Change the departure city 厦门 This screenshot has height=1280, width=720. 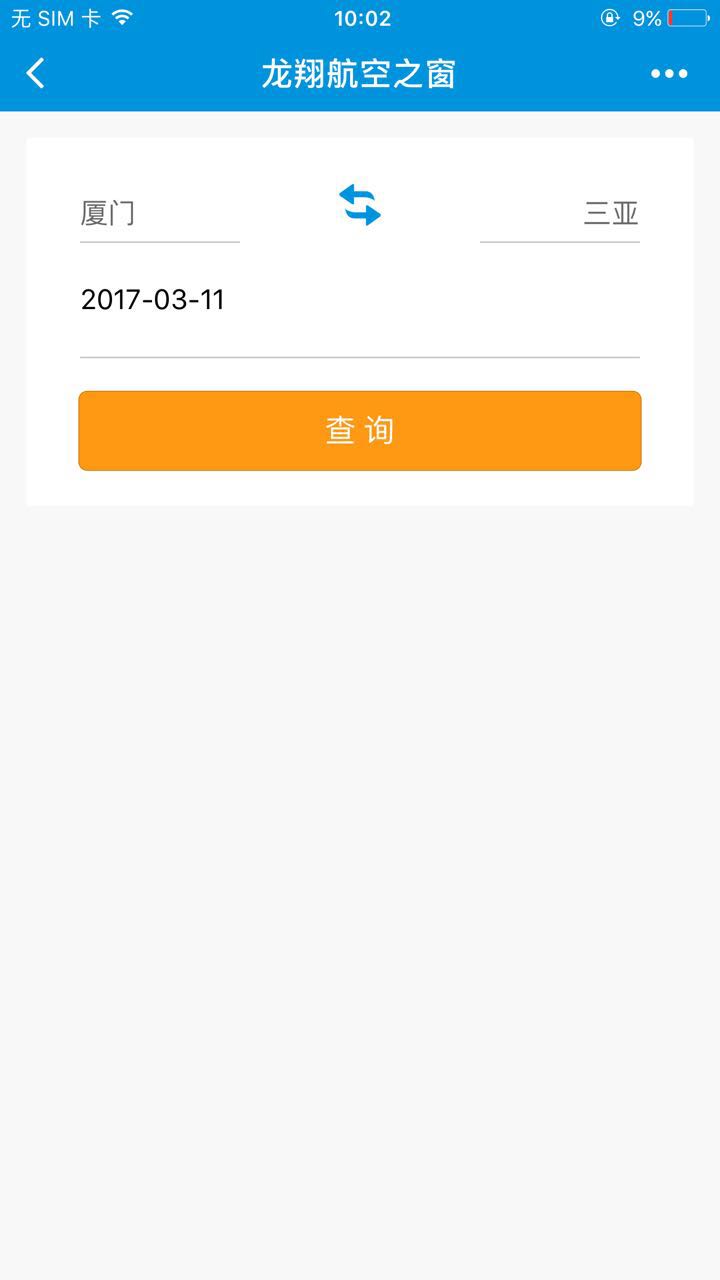coord(159,214)
